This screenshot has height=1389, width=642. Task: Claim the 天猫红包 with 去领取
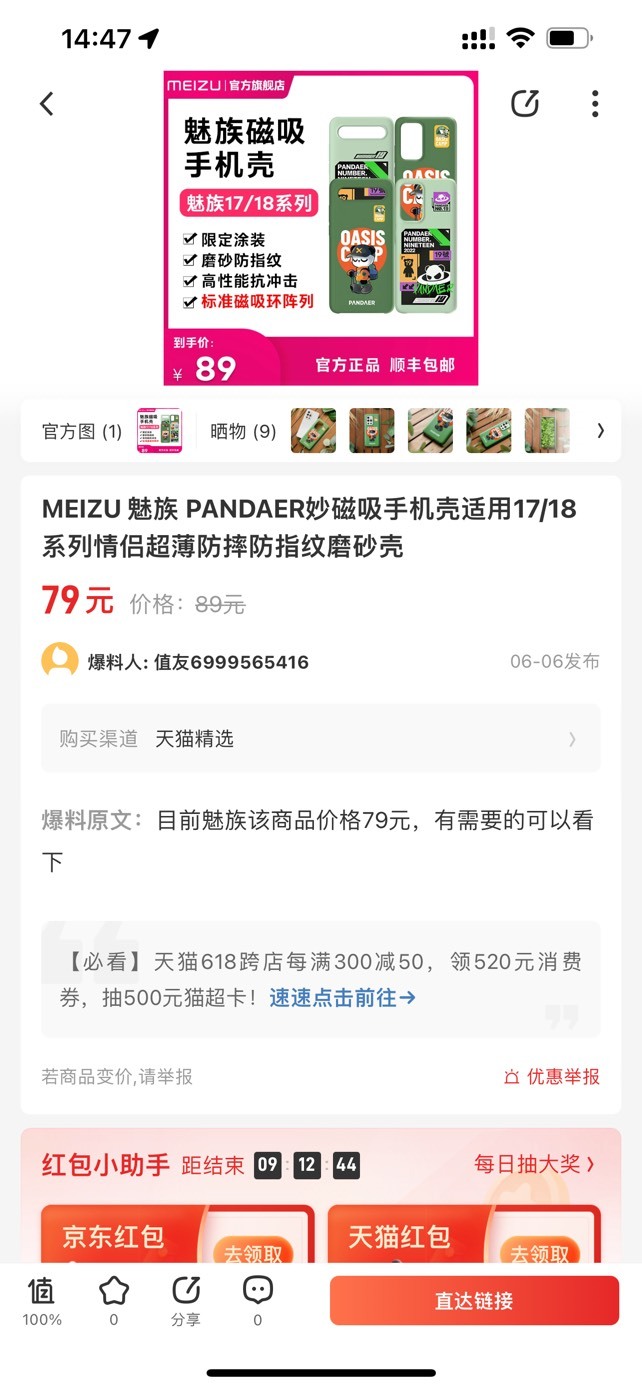(x=541, y=1254)
